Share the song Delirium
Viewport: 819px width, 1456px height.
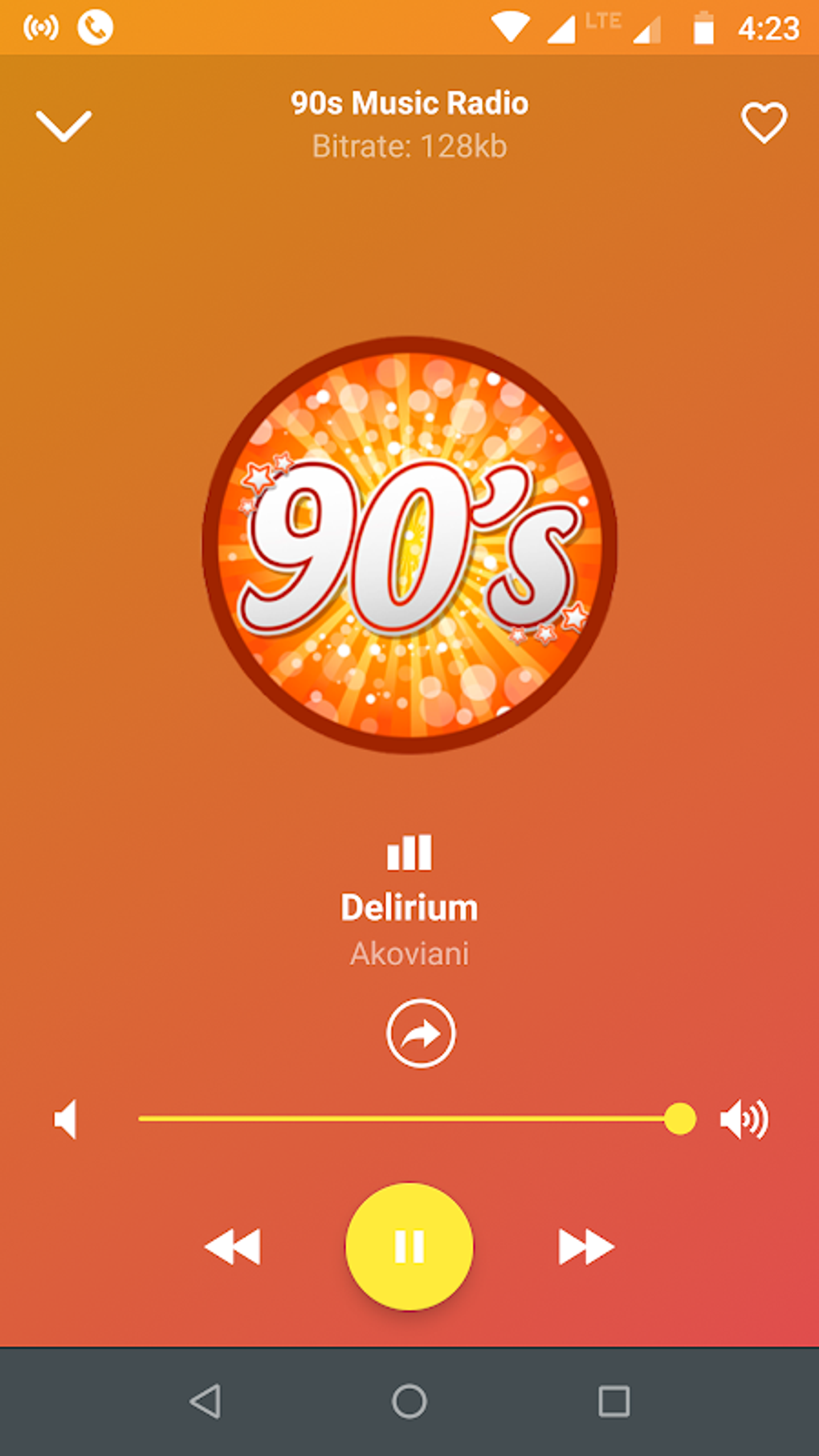pyautogui.click(x=421, y=1034)
